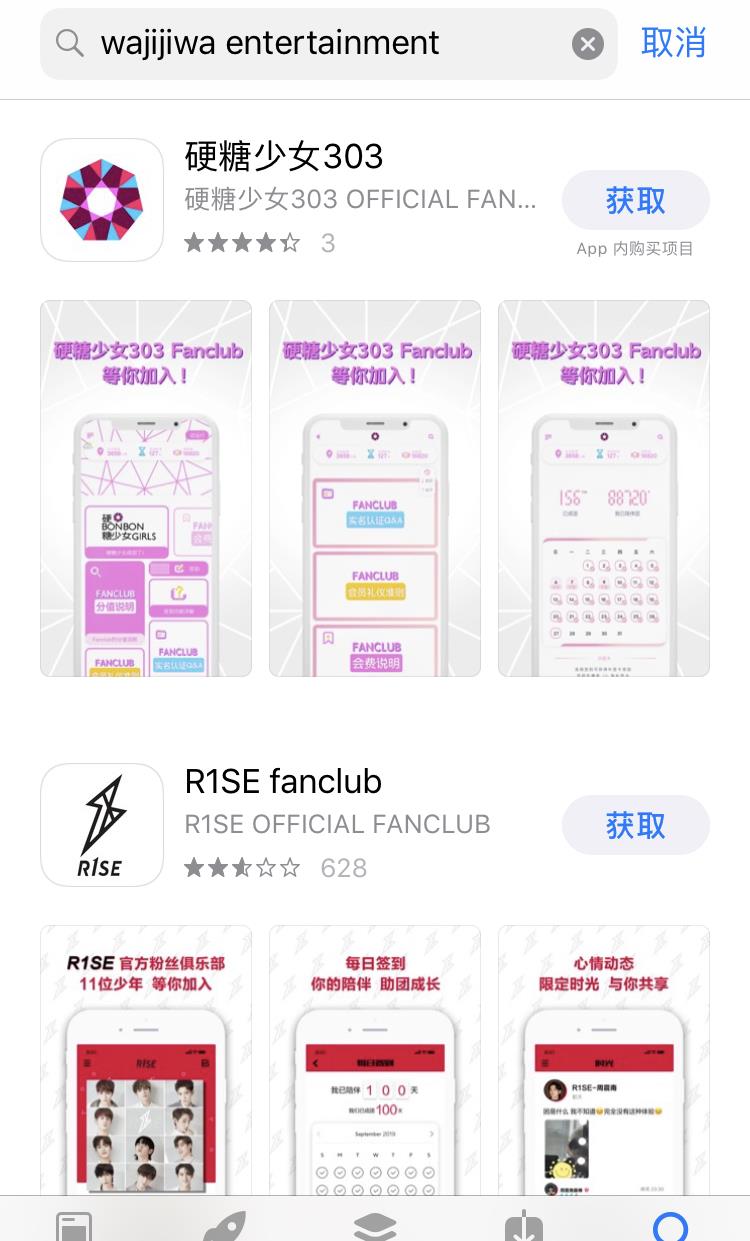
Task: Tap the 628 ratings count for R1SE
Action: [x=343, y=868]
